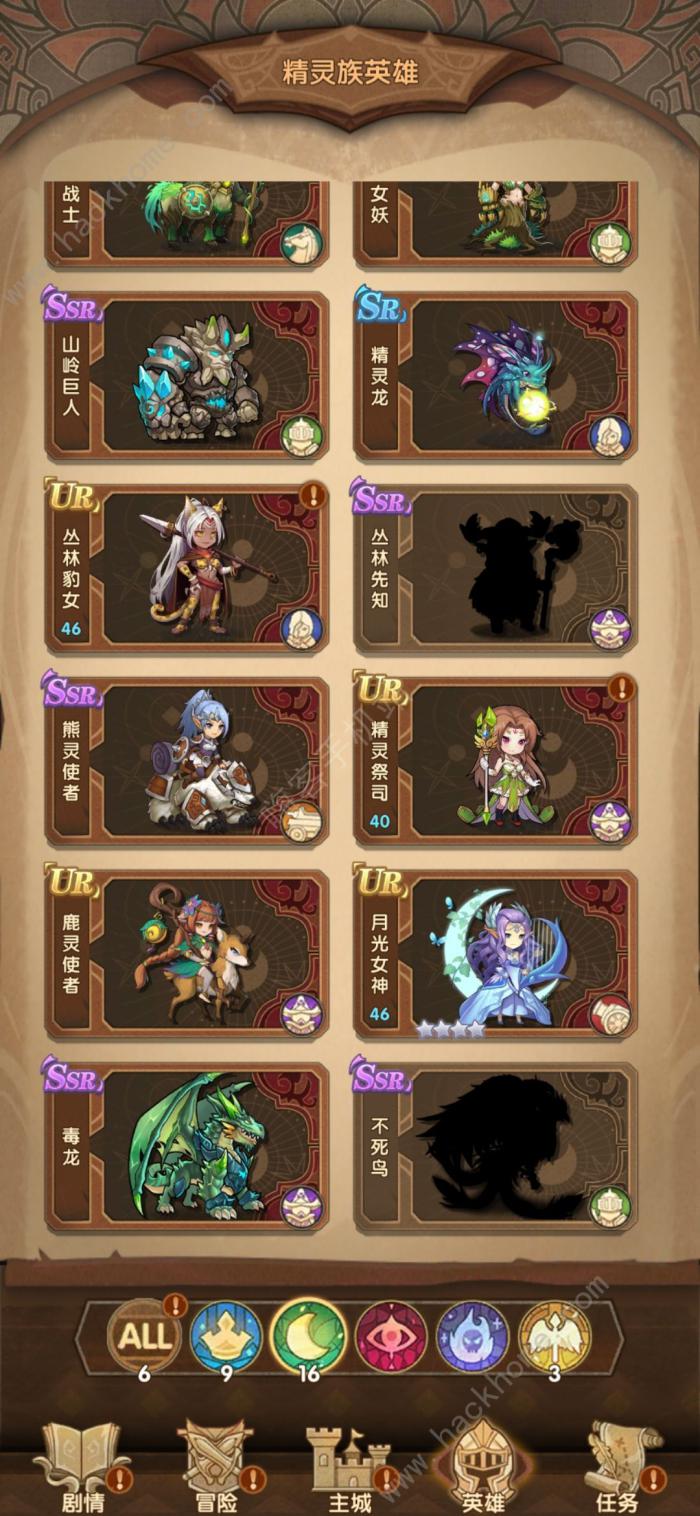Open the 月光女神 hero card
This screenshot has width=700, height=1516.
pos(495,953)
